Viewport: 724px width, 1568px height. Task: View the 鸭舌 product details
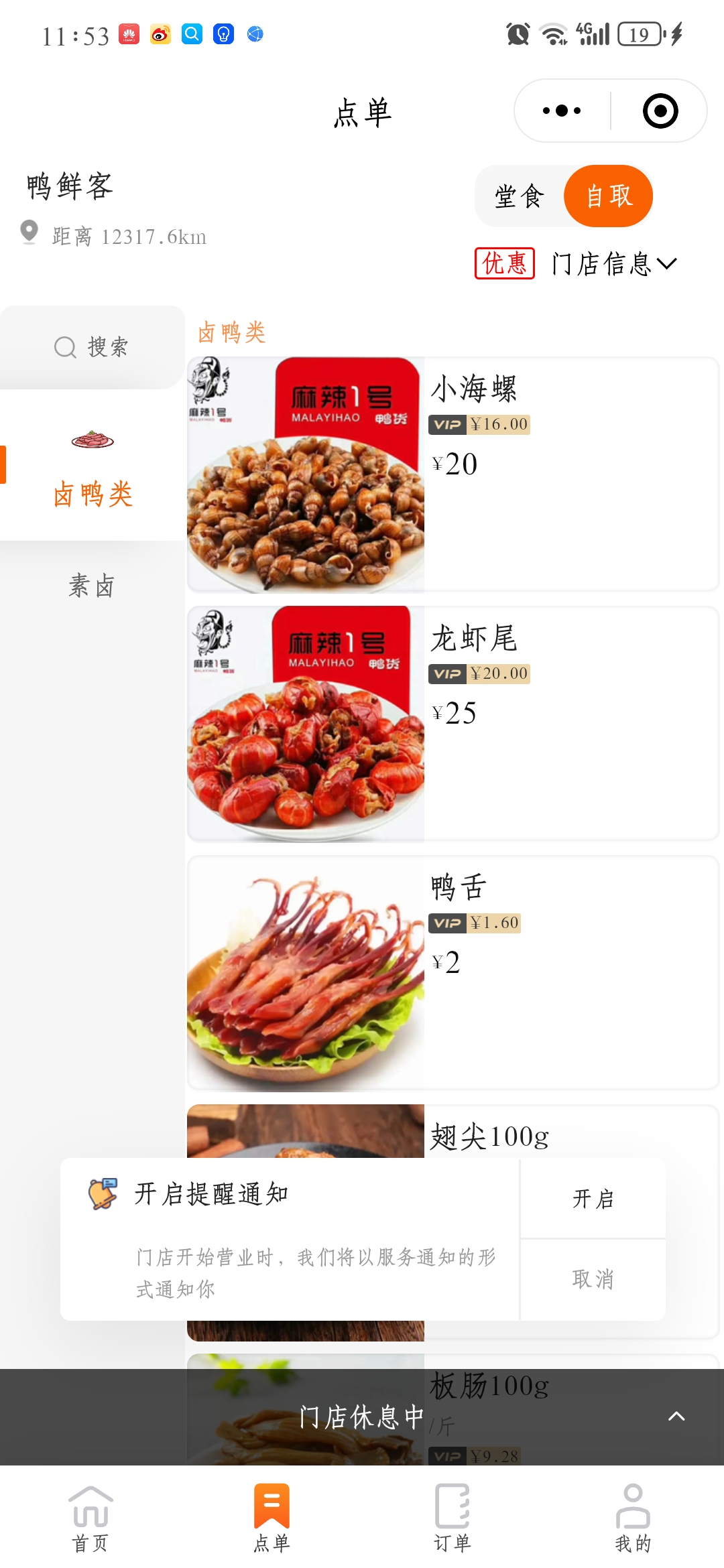click(452, 973)
